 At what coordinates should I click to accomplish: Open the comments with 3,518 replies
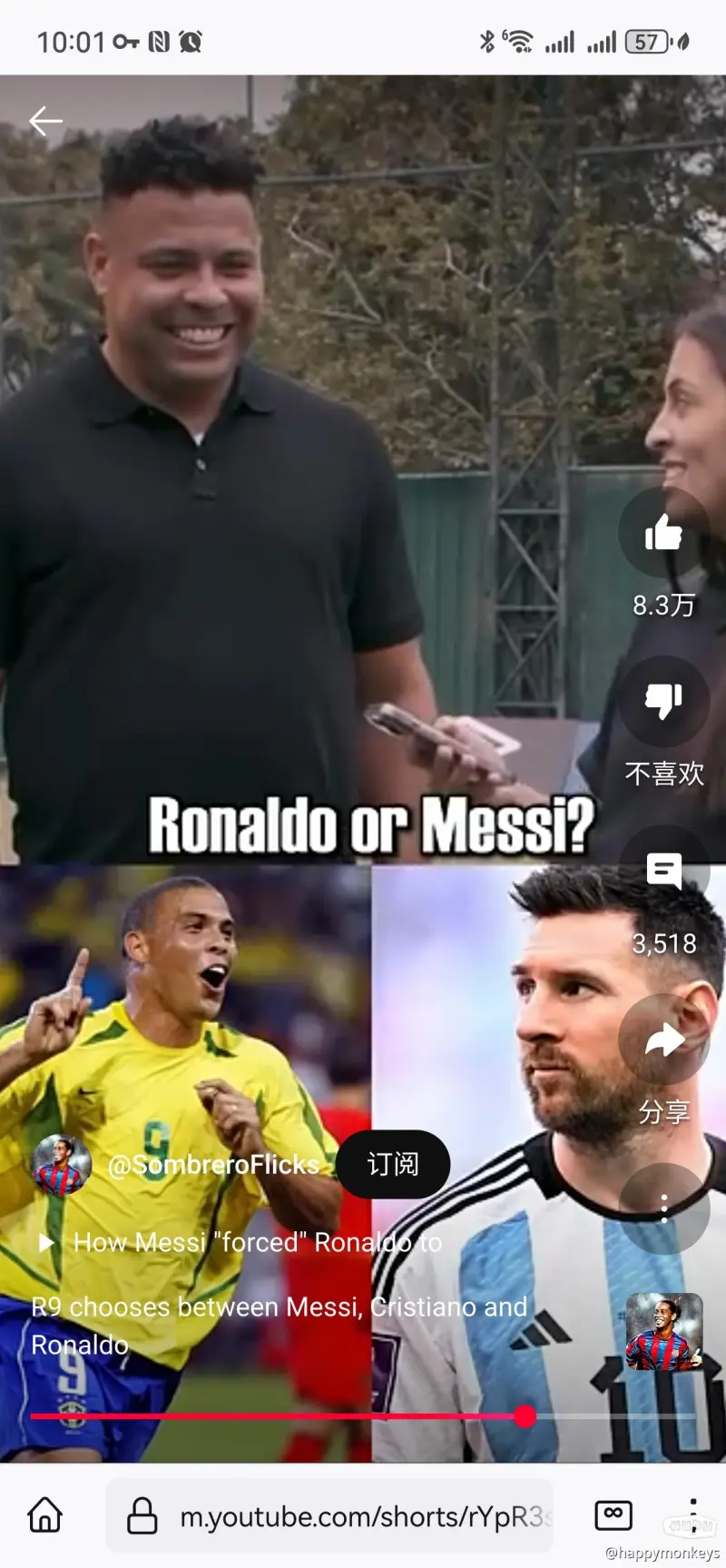coord(663,872)
